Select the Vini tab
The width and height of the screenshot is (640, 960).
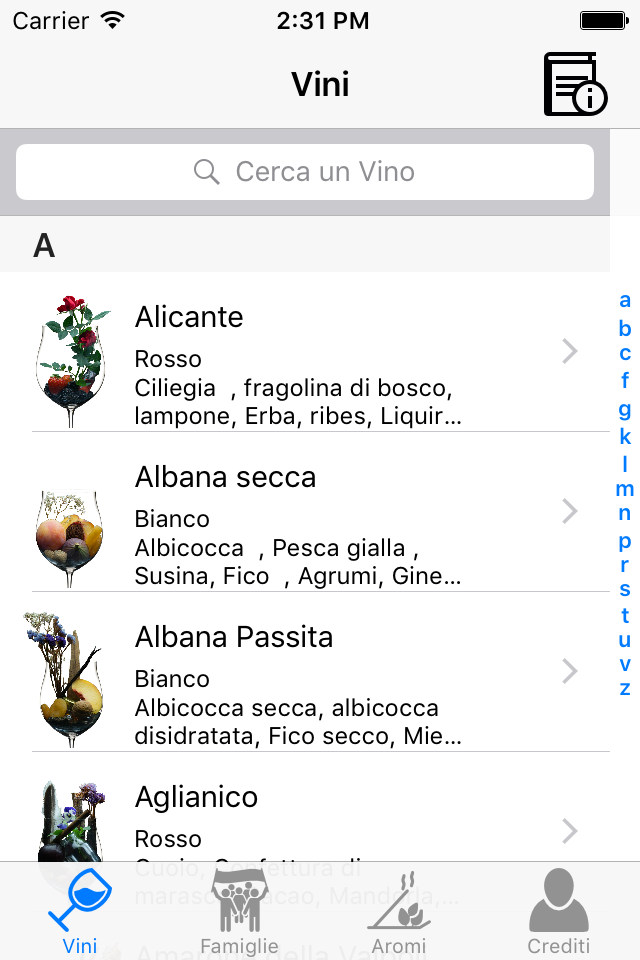click(80, 912)
